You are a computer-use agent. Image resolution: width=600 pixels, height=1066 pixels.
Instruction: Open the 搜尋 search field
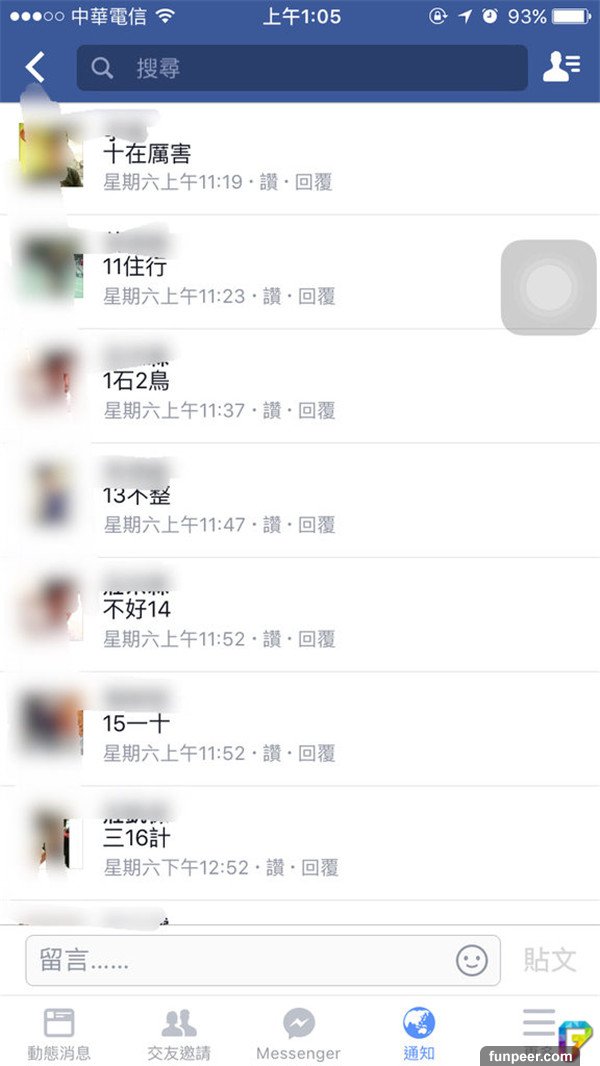coord(302,68)
